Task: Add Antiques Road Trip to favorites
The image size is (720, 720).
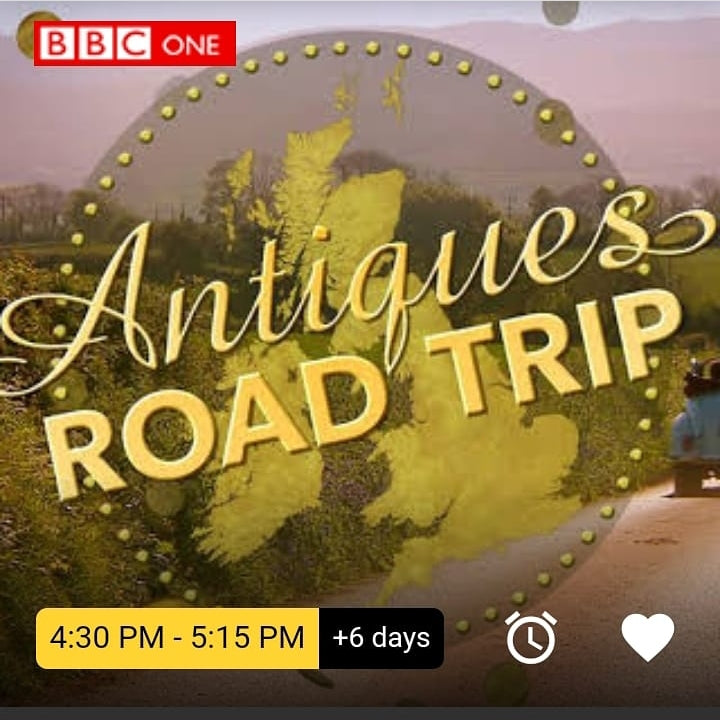Action: [x=648, y=637]
